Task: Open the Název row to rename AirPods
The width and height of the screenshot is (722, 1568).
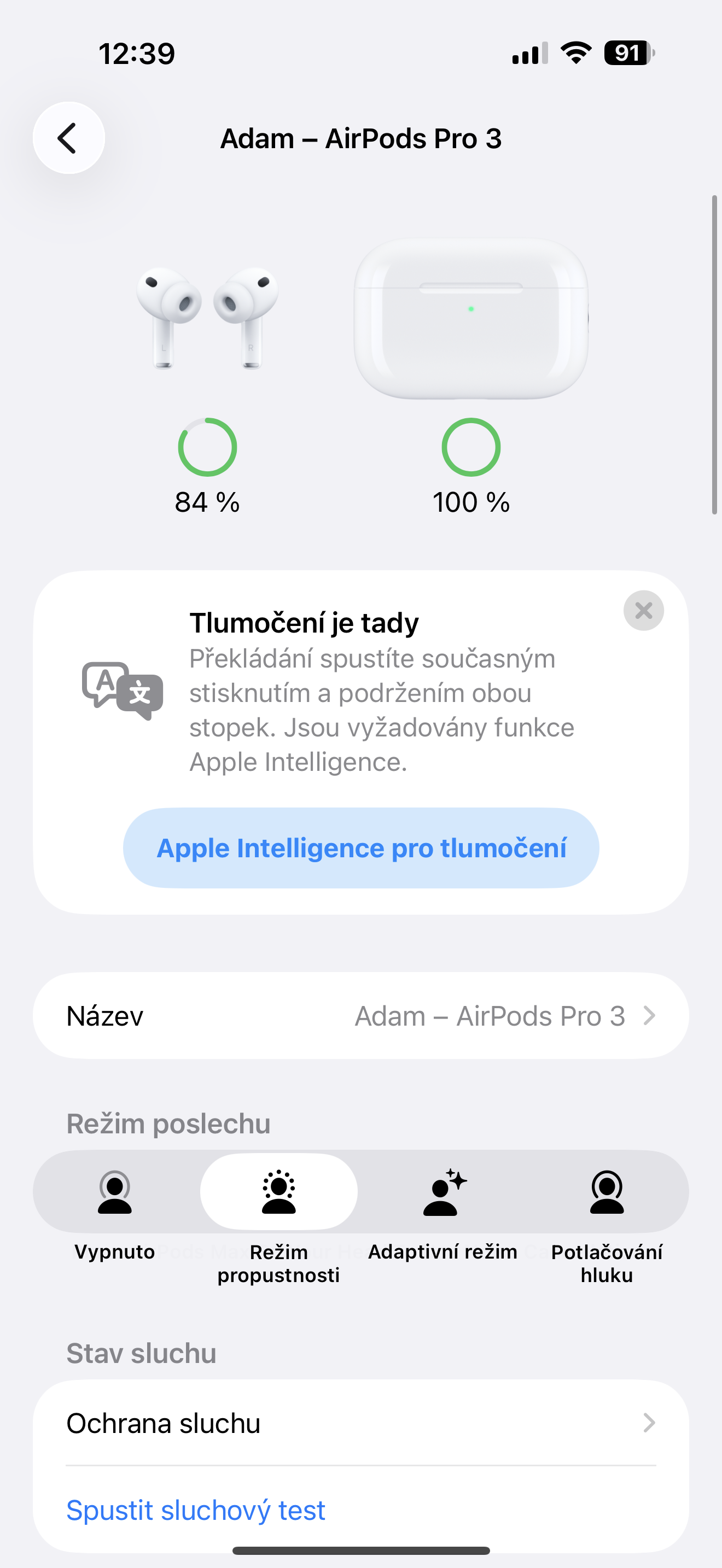Action: tap(361, 1016)
